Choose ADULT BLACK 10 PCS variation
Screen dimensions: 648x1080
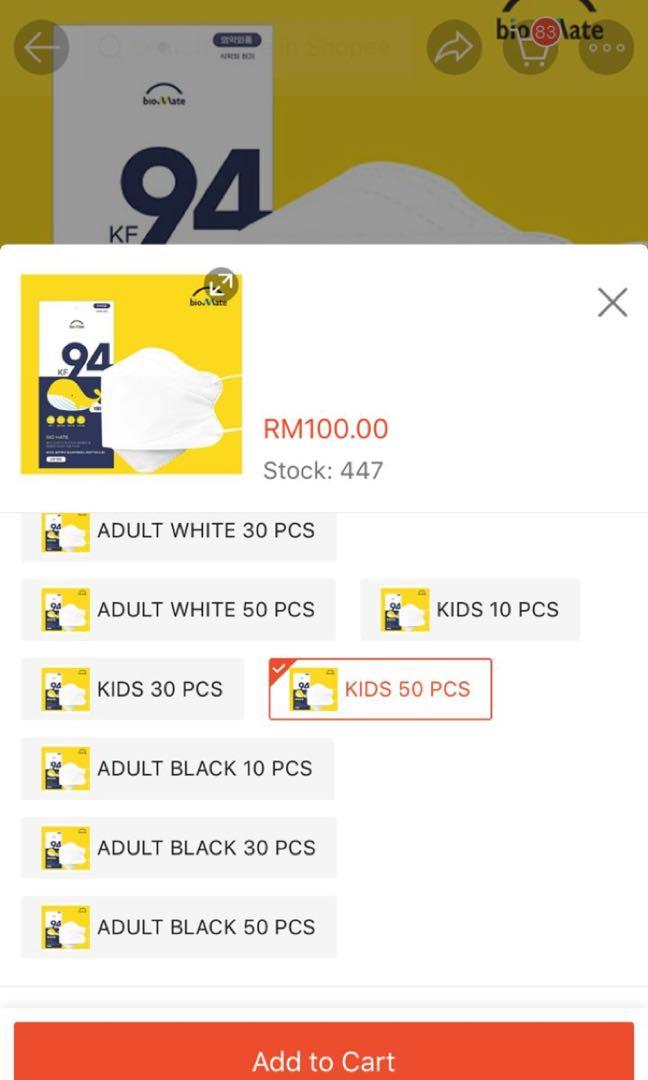point(178,768)
